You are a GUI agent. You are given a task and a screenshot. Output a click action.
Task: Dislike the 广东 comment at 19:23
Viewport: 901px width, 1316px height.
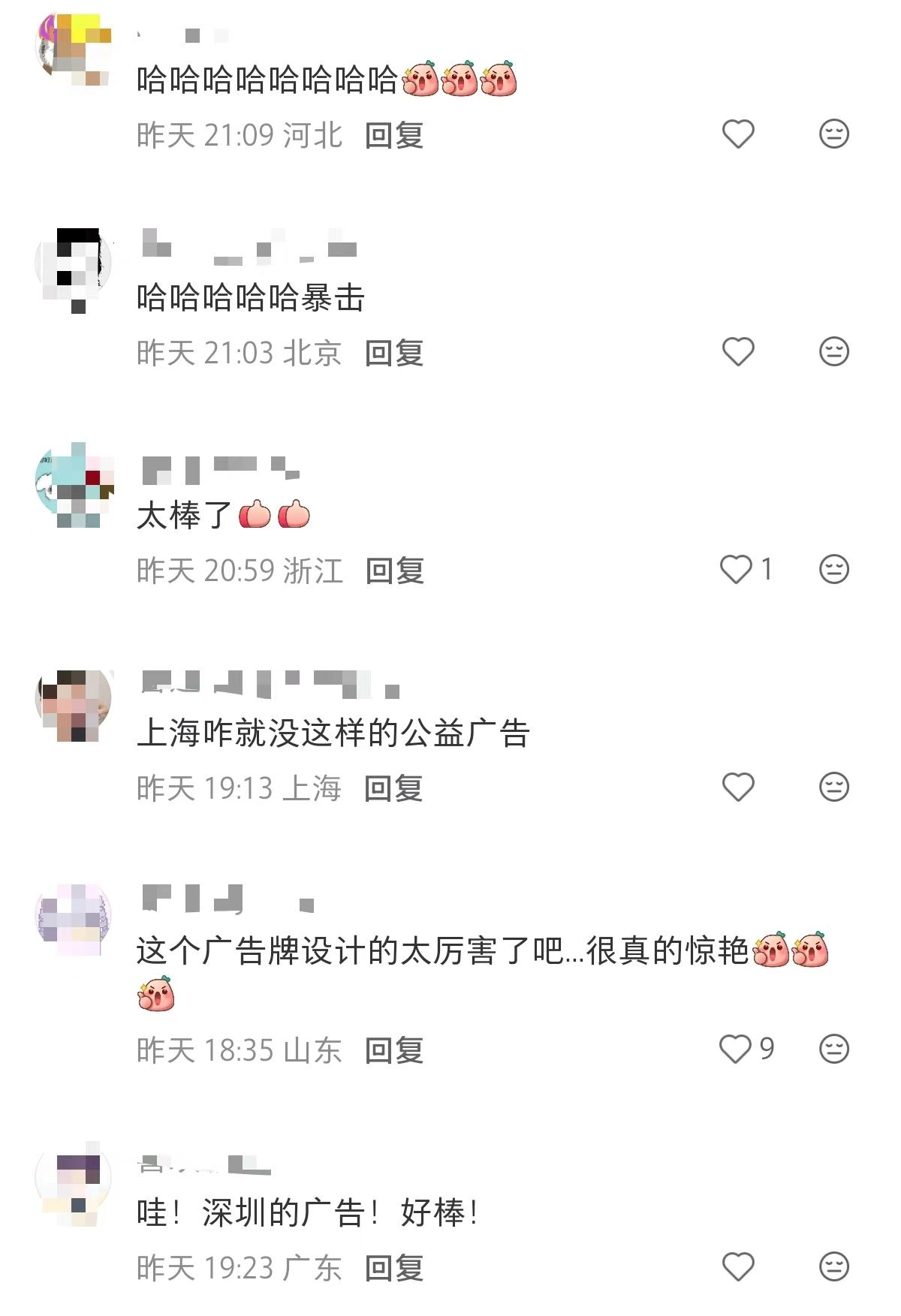click(x=833, y=1267)
